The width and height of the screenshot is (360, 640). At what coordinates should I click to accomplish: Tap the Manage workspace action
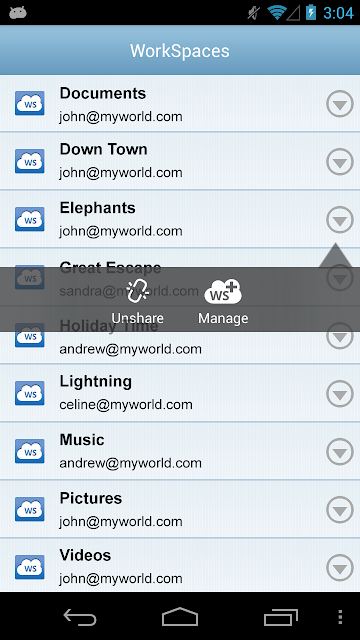(x=223, y=302)
